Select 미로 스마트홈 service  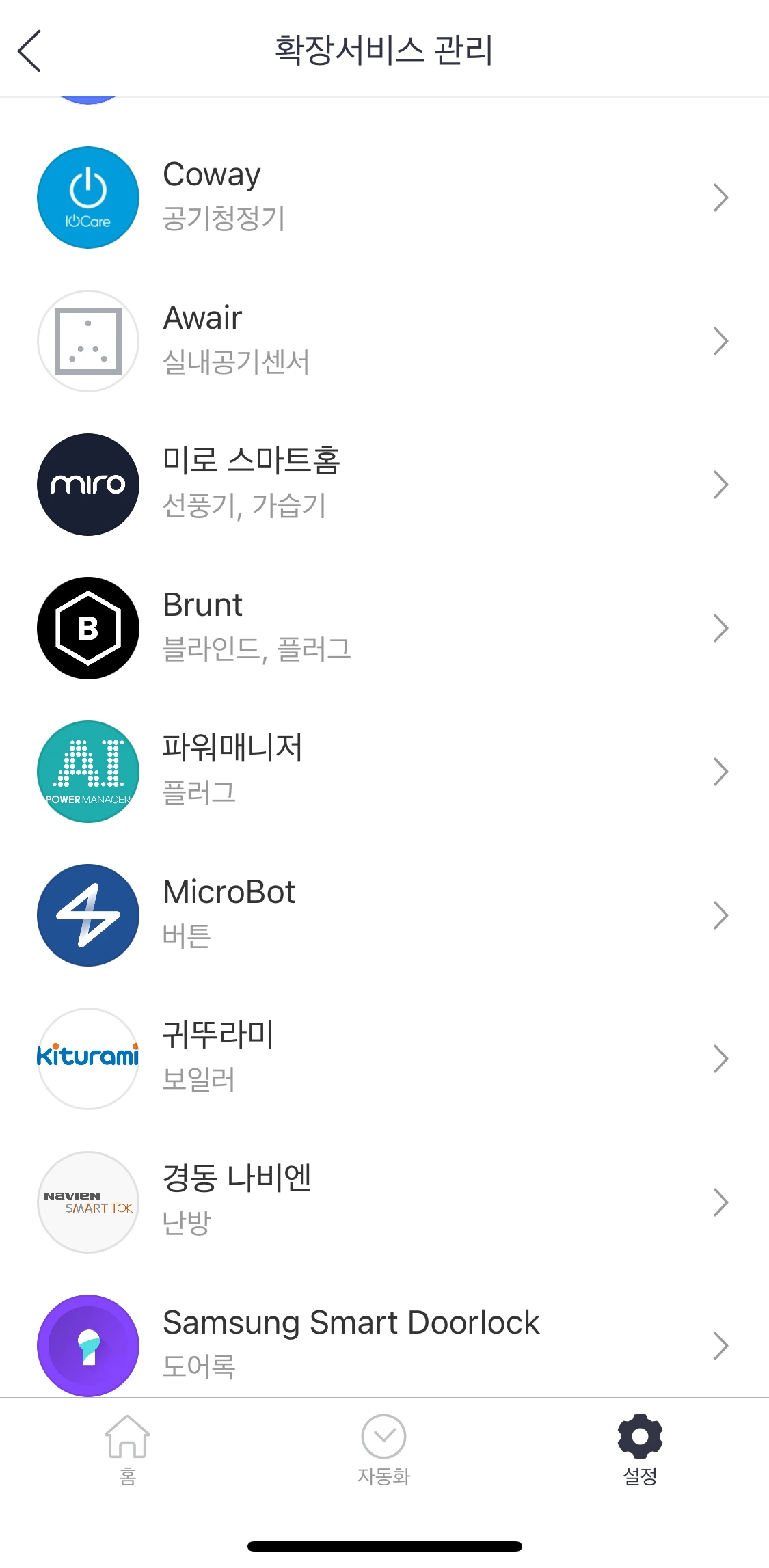pos(383,485)
